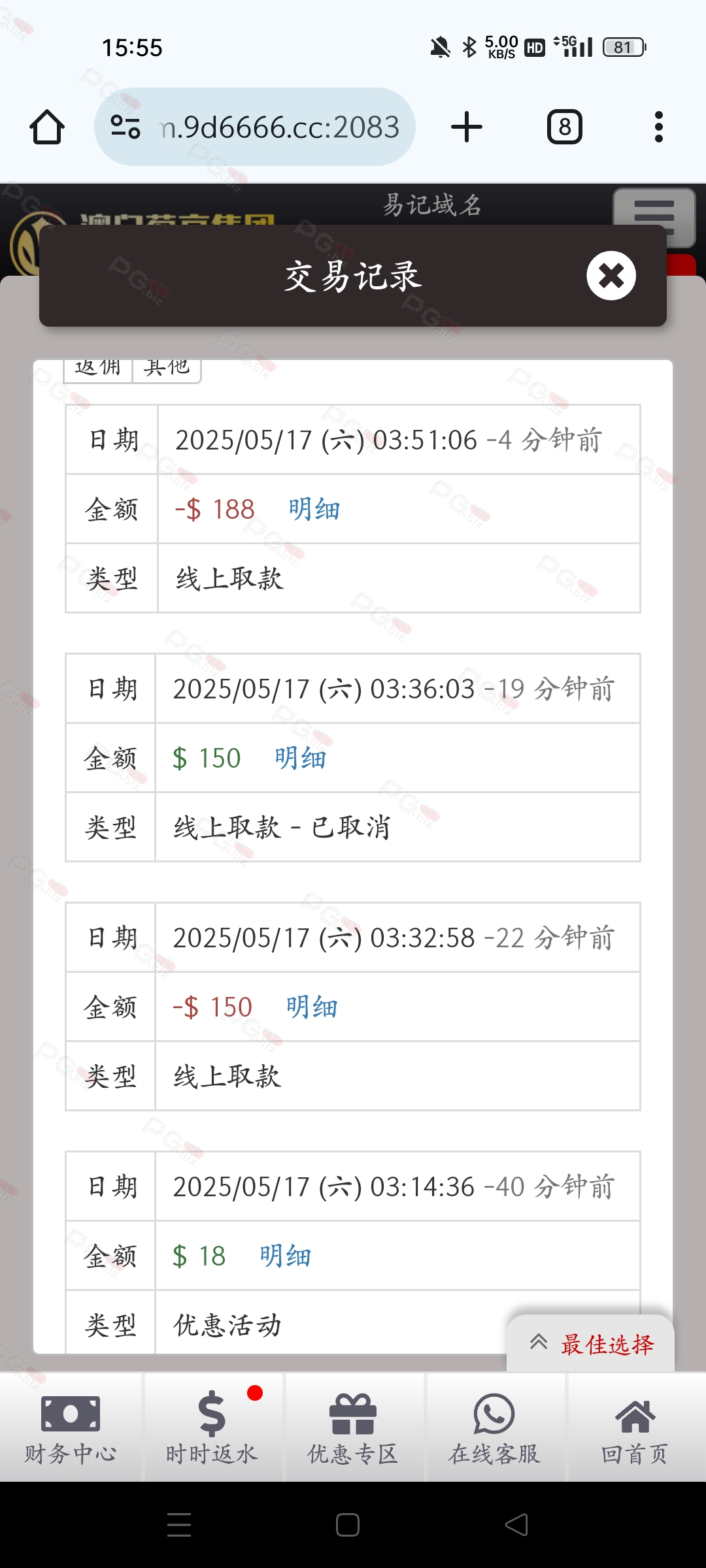Open a new browser tab
706x1568 pixels.
click(467, 127)
